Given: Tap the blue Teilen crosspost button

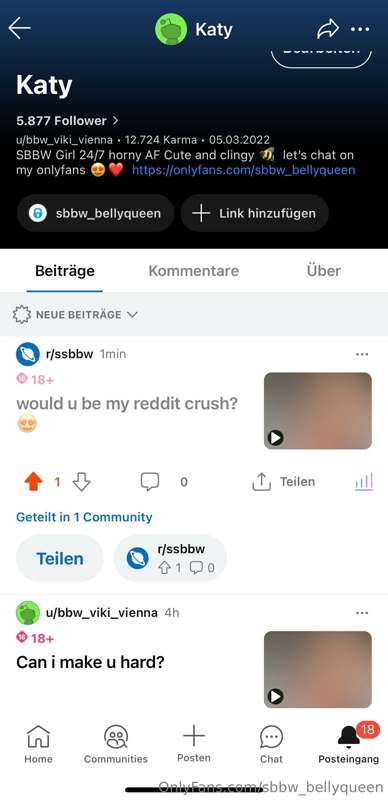Looking at the screenshot, I should (60, 558).
